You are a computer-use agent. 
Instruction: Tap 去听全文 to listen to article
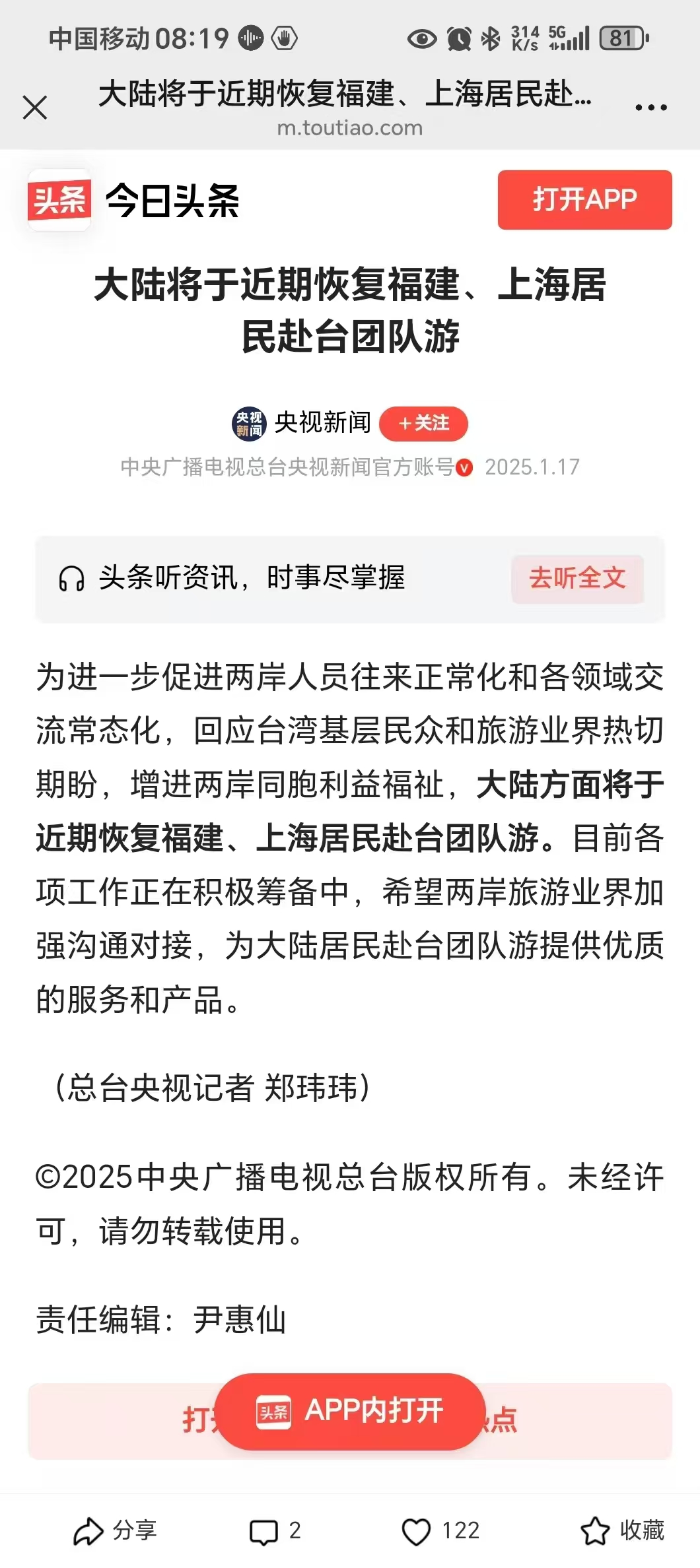577,579
